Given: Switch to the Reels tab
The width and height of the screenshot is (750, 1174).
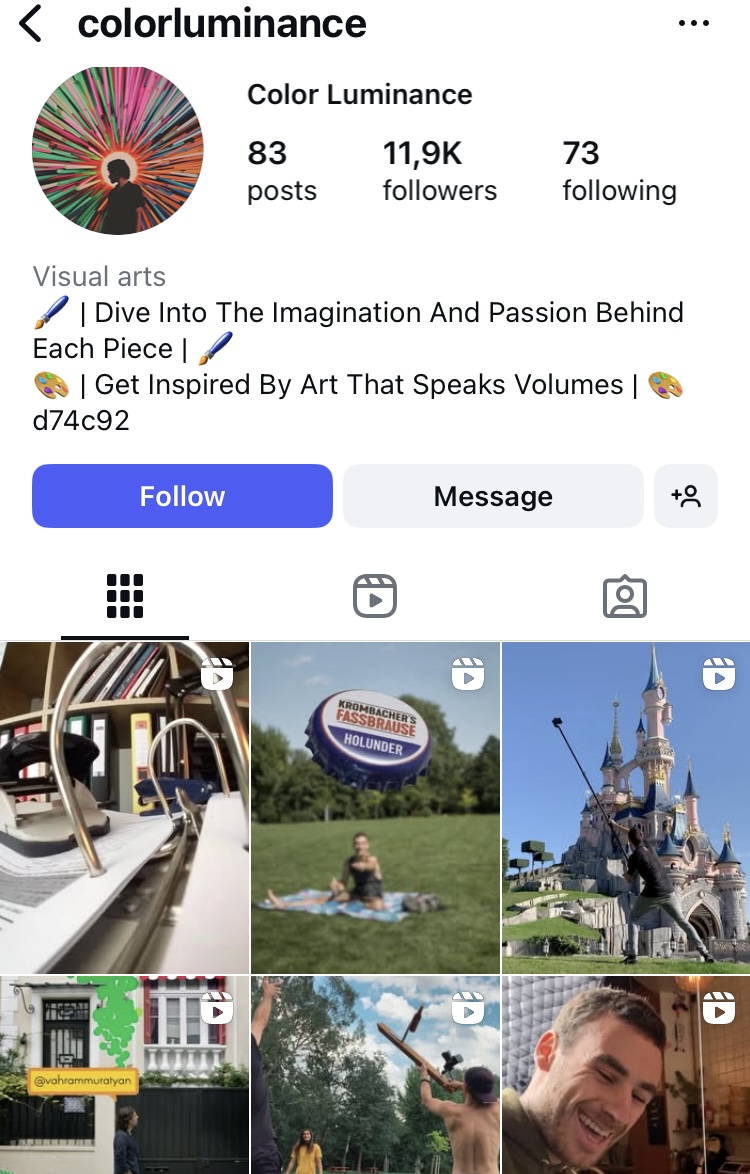Looking at the screenshot, I should point(374,595).
